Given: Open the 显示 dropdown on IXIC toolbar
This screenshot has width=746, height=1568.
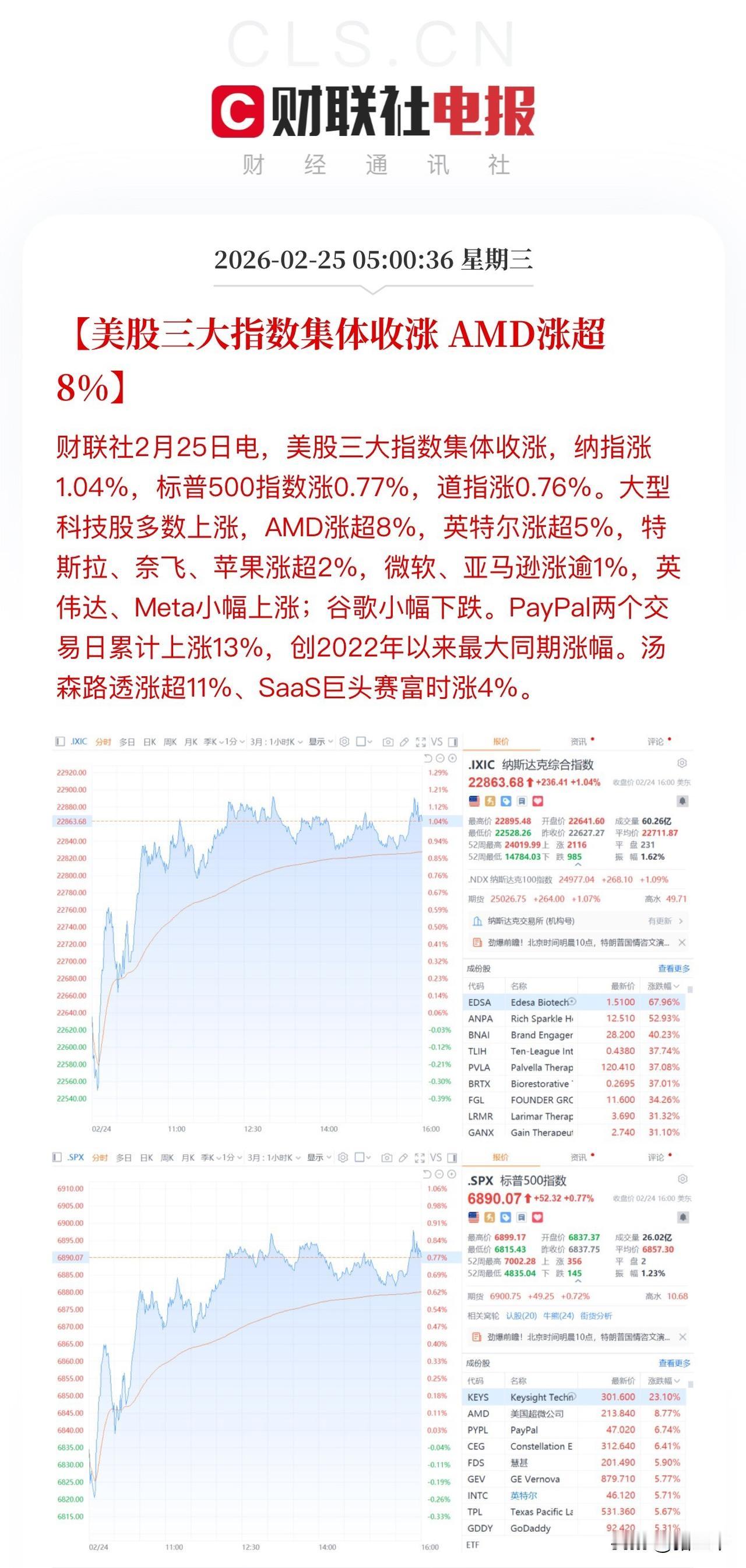Looking at the screenshot, I should coord(318,741).
